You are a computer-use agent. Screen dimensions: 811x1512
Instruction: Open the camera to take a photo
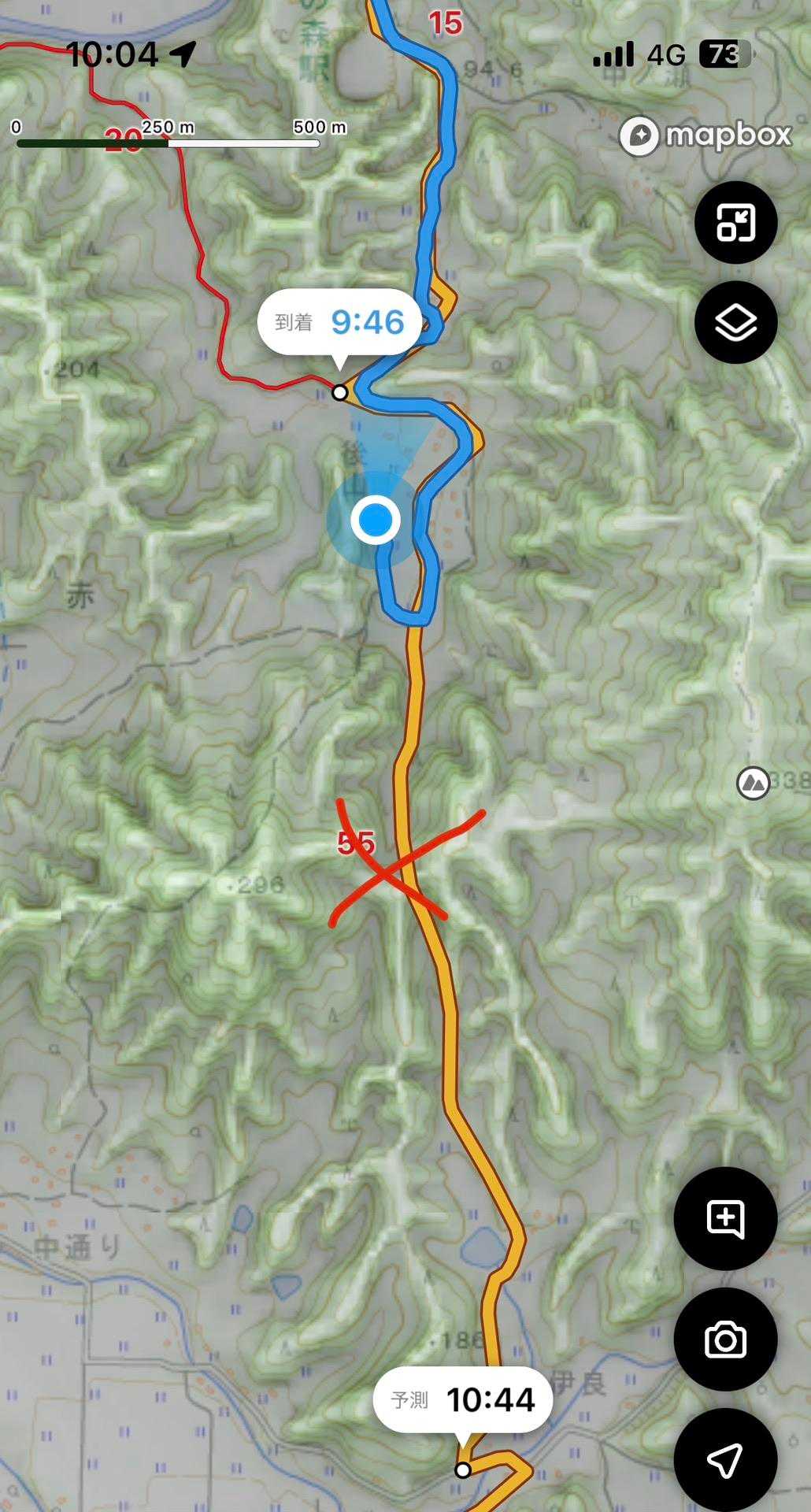tap(725, 1340)
